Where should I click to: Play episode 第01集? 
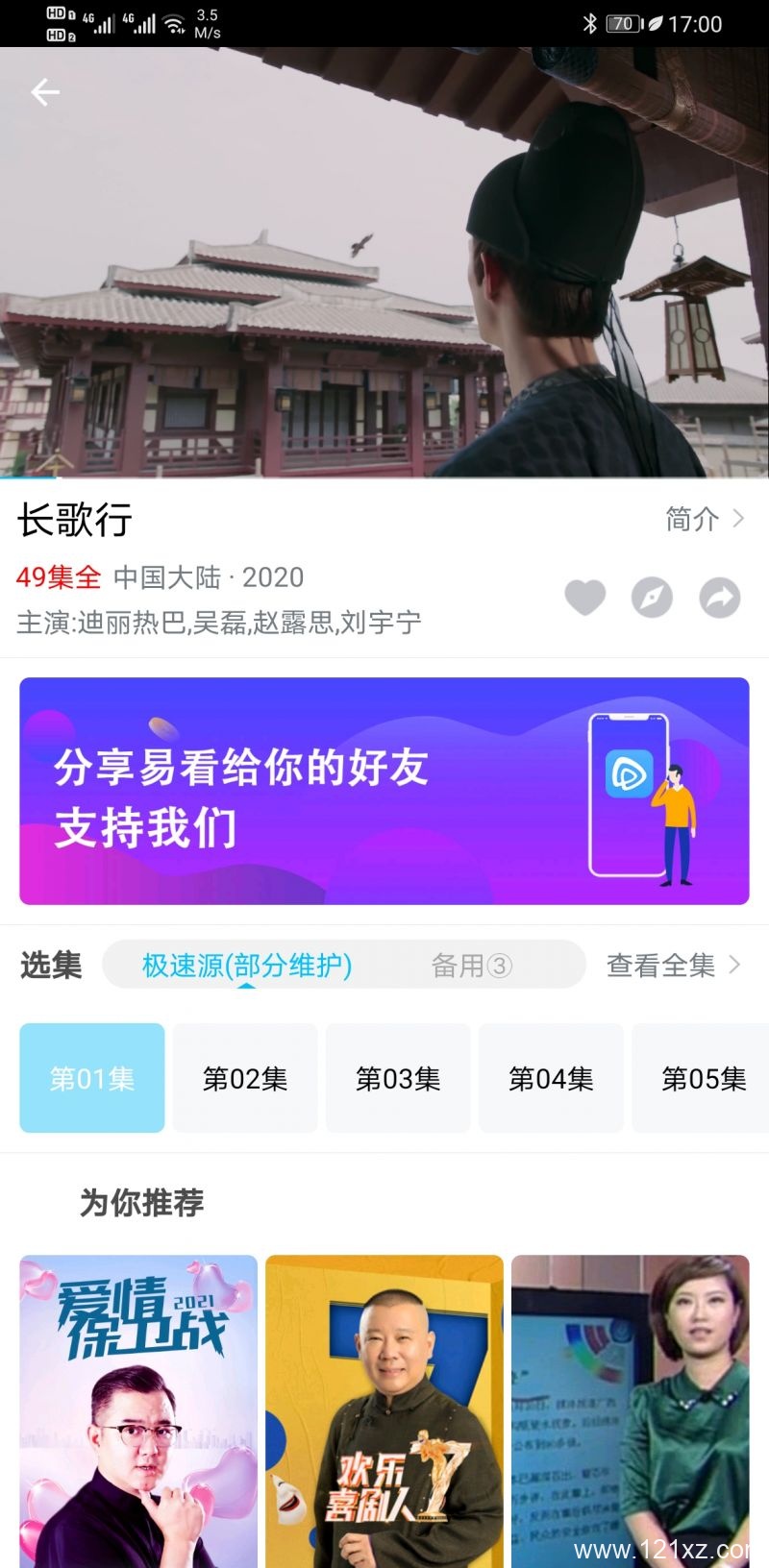click(92, 1078)
